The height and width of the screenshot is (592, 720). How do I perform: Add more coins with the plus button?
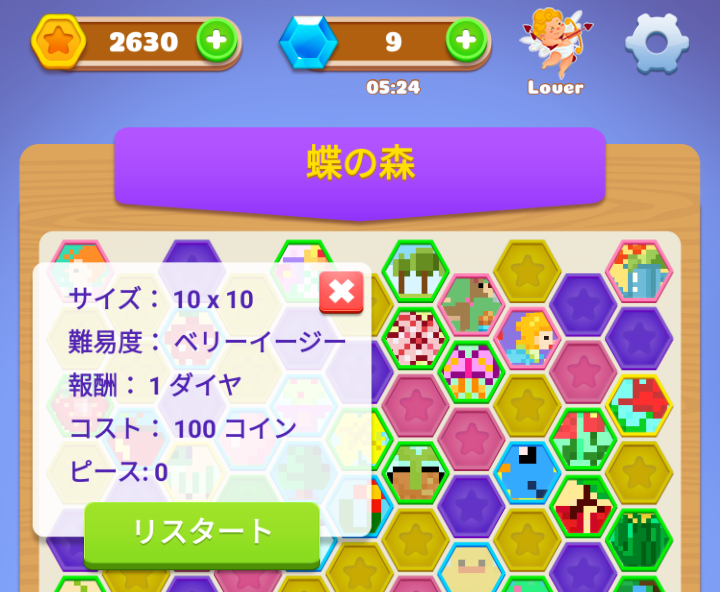click(x=216, y=41)
